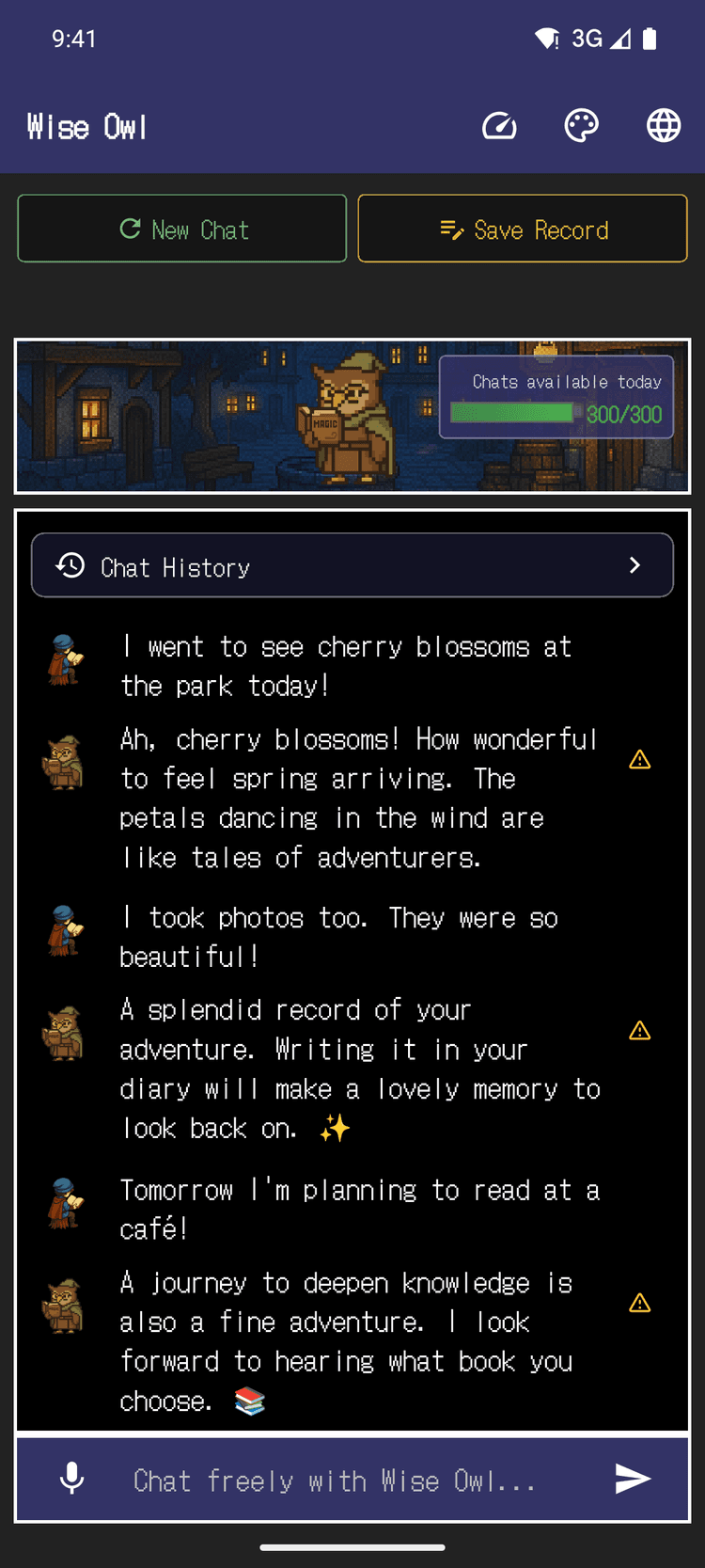Open the speedometer icon in app bar
Image resolution: width=705 pixels, height=1568 pixels.
[499, 126]
